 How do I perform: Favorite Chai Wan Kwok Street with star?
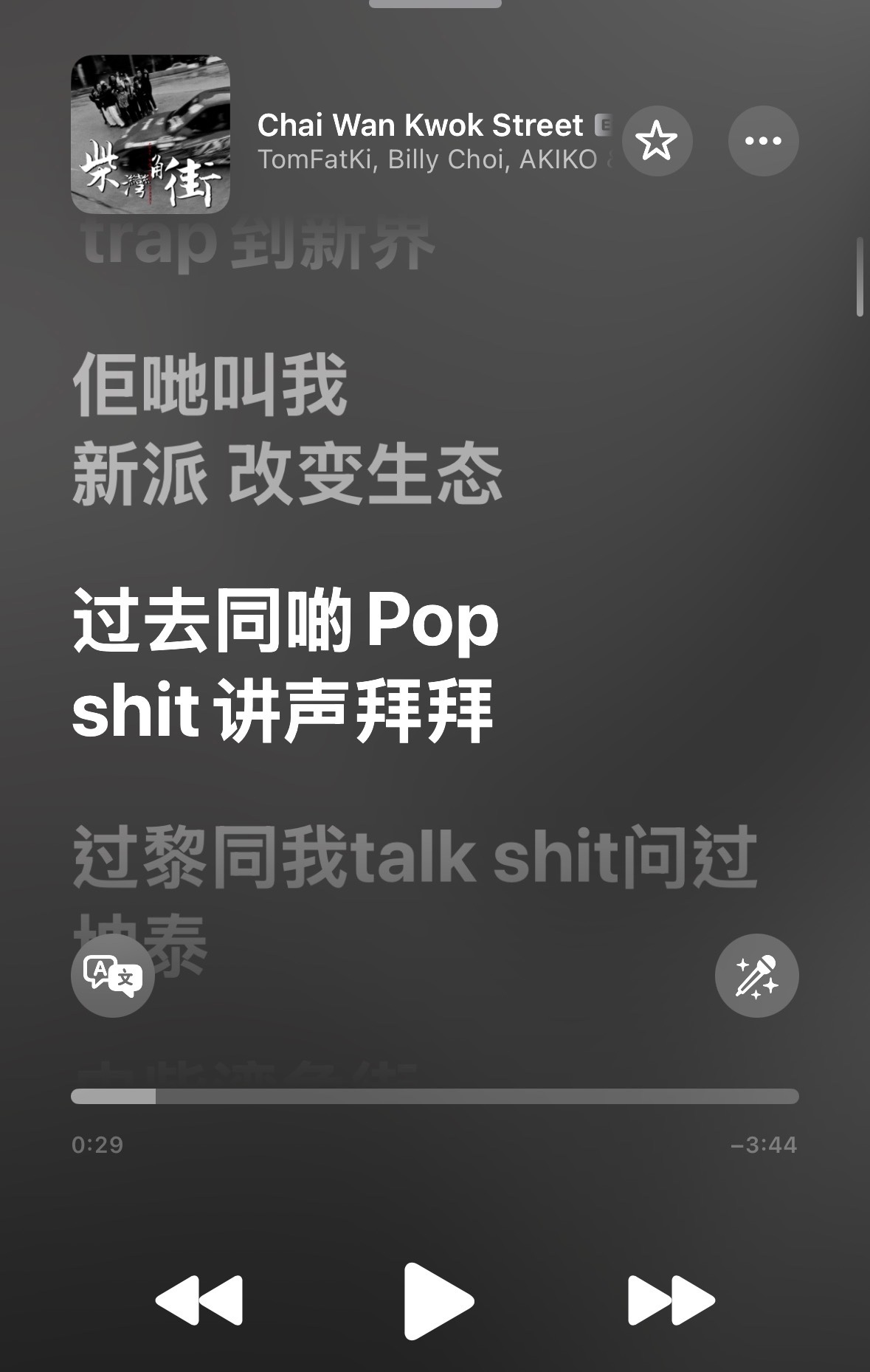point(656,141)
